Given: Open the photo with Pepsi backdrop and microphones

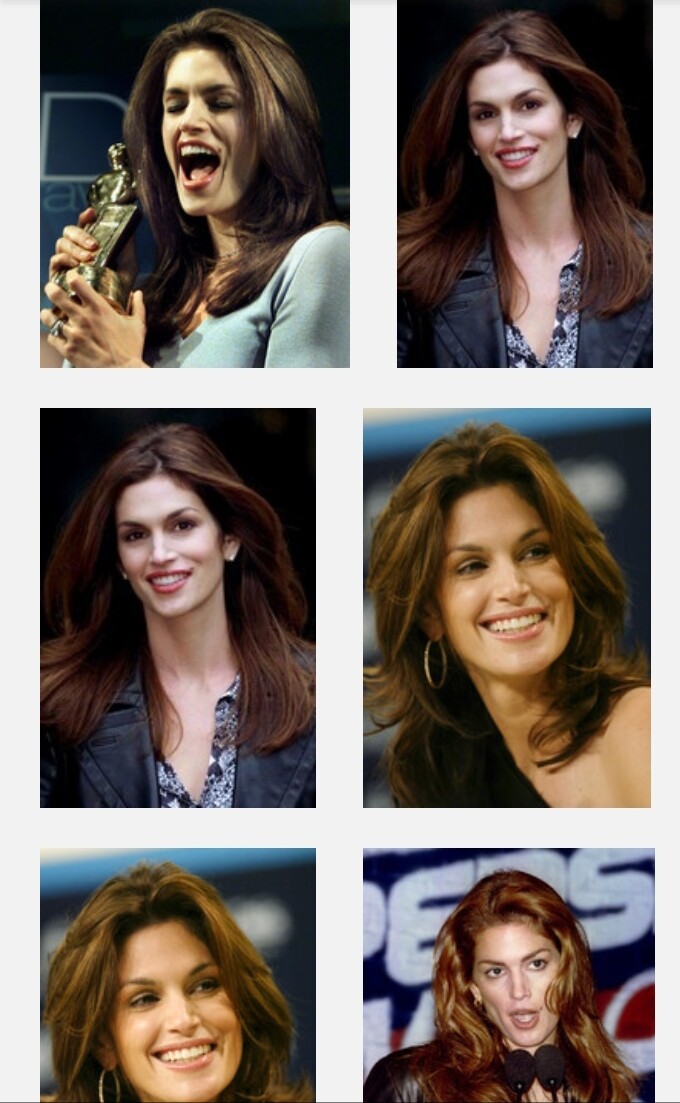Looking at the screenshot, I should [x=508, y=975].
